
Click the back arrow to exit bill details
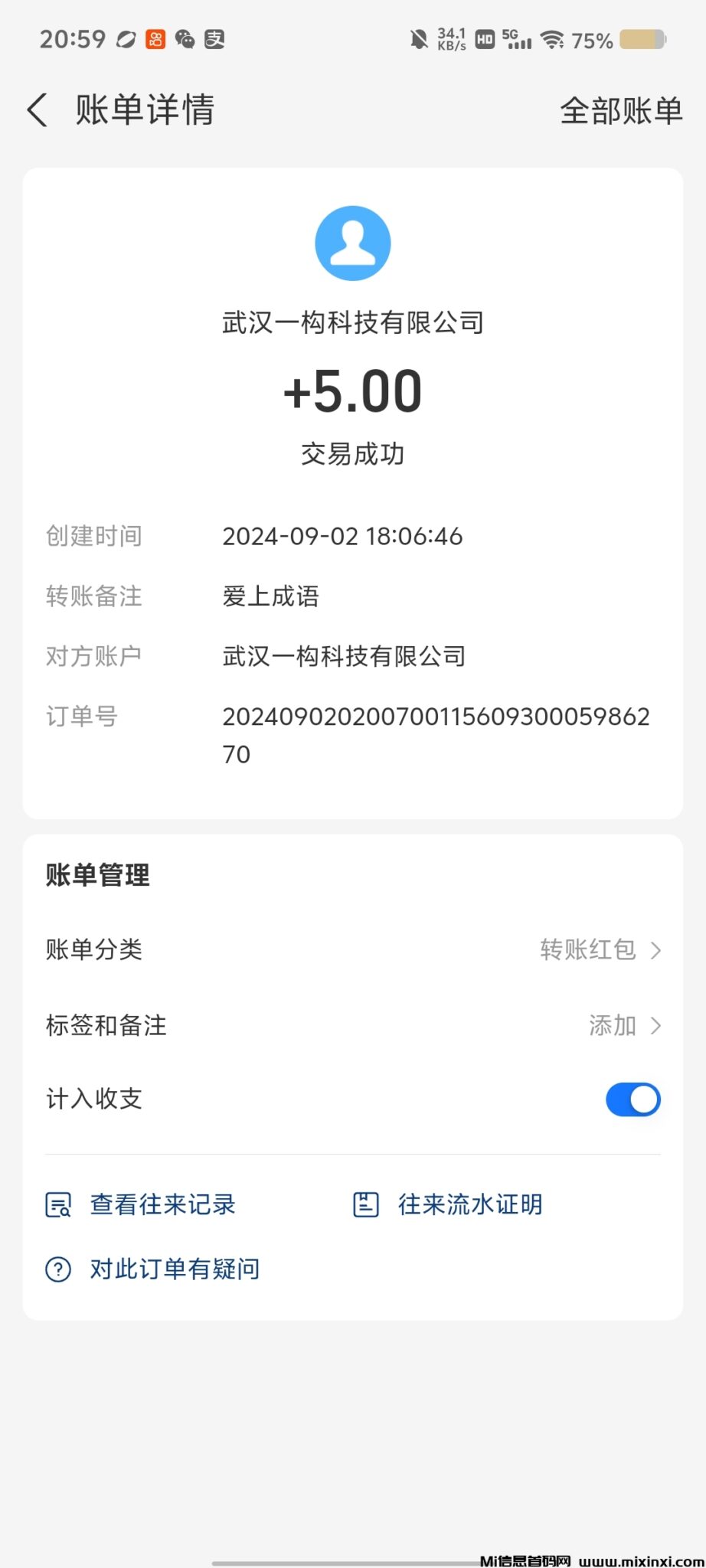pyautogui.click(x=37, y=109)
